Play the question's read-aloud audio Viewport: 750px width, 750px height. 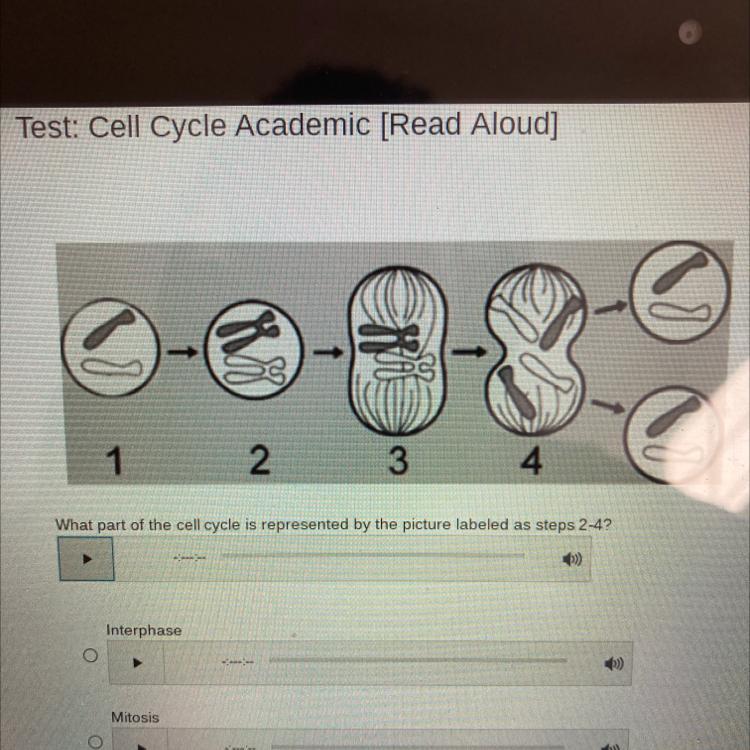pos(86,559)
